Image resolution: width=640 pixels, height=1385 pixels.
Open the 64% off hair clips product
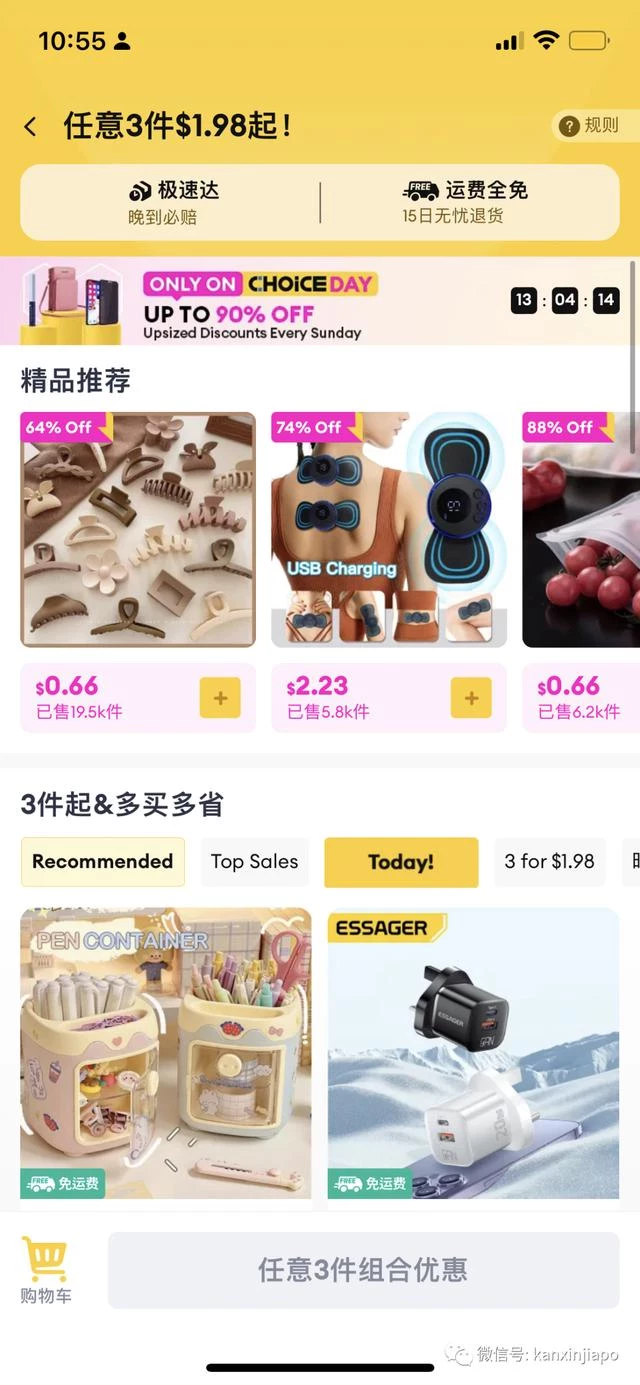pos(138,530)
